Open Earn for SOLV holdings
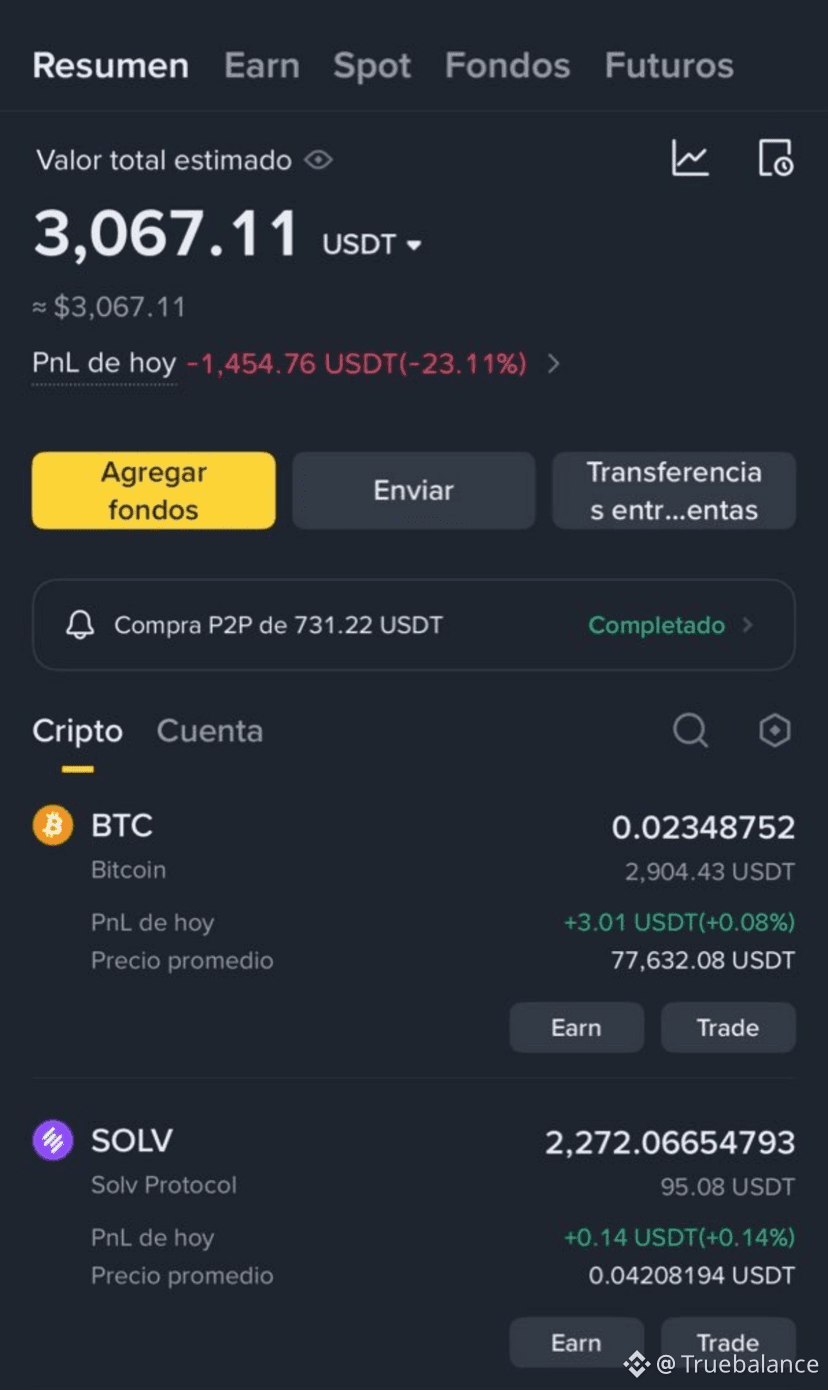Image resolution: width=828 pixels, height=1390 pixels. (577, 1342)
